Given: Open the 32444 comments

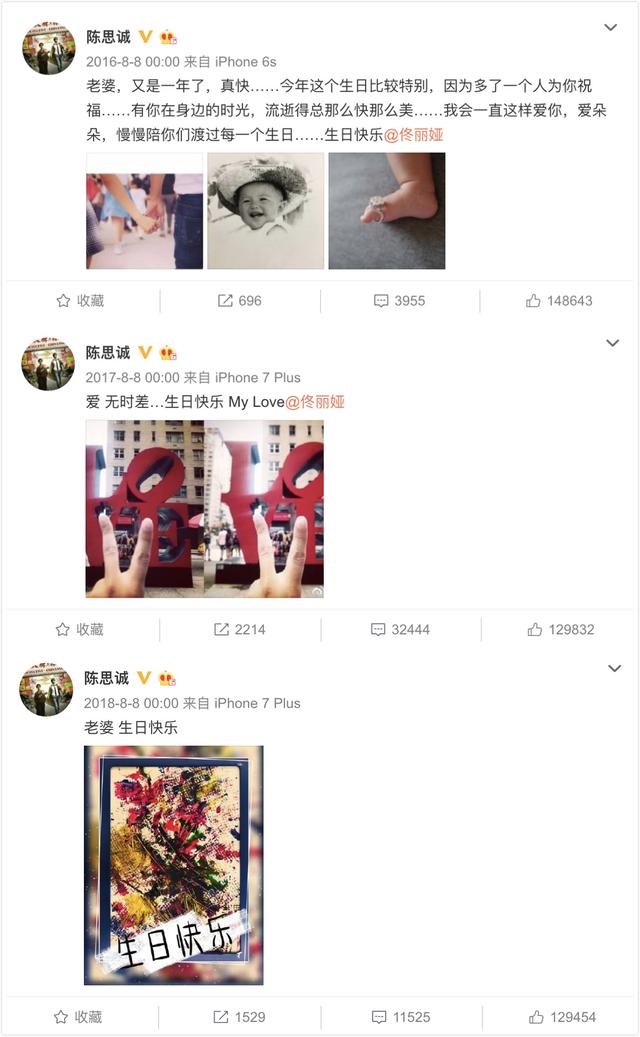Looking at the screenshot, I should 400,629.
